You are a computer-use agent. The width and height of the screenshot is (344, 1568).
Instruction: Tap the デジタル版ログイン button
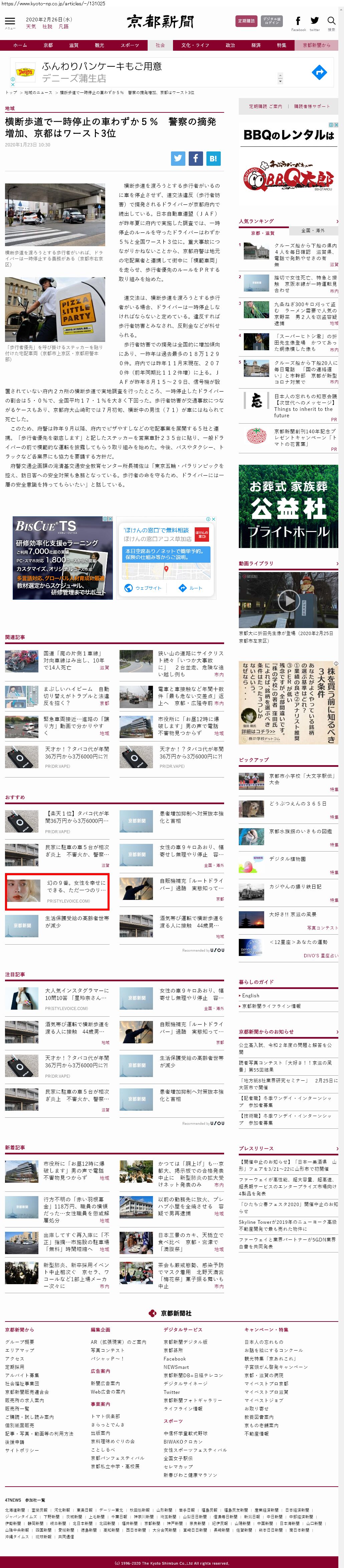click(x=272, y=21)
